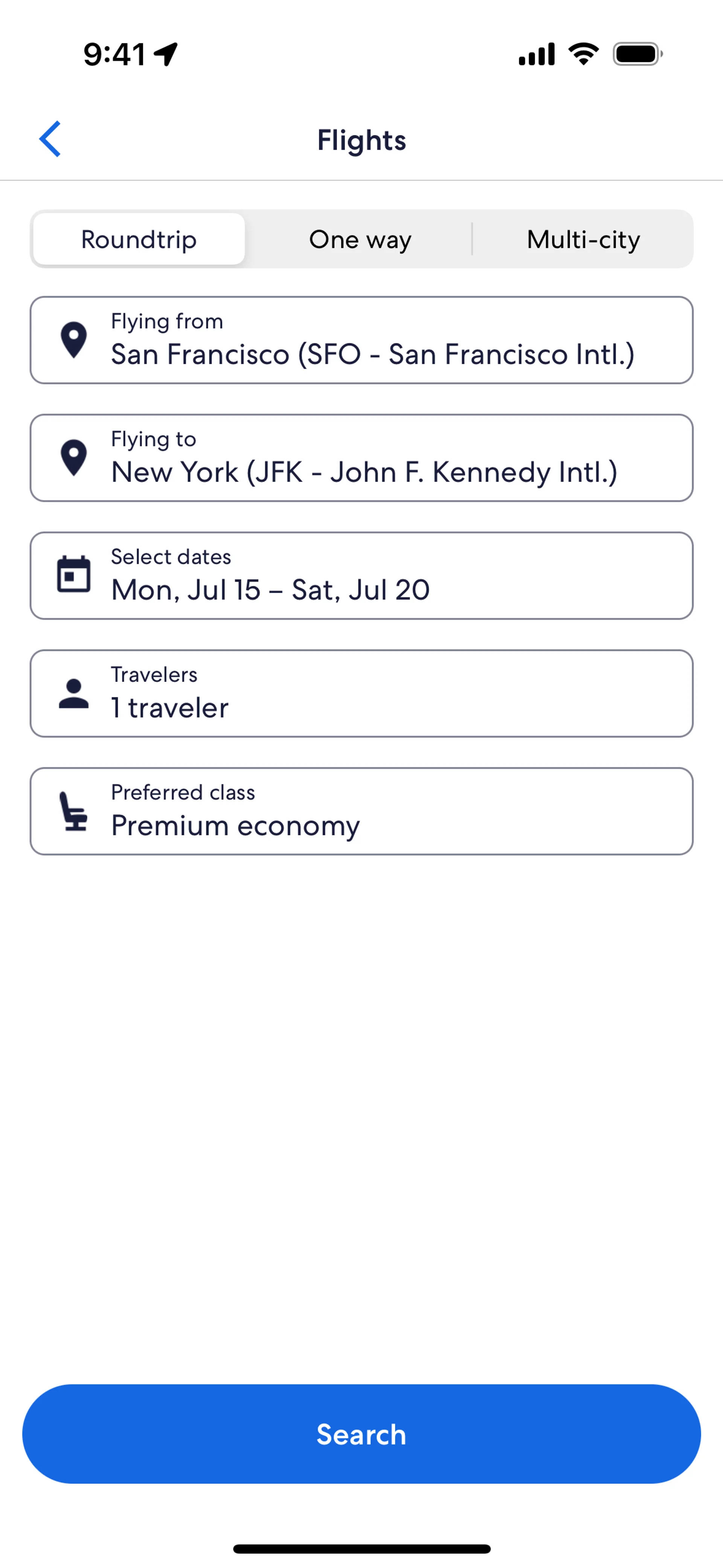The height and width of the screenshot is (1568, 723).
Task: Switch to One way trip type
Action: point(360,239)
